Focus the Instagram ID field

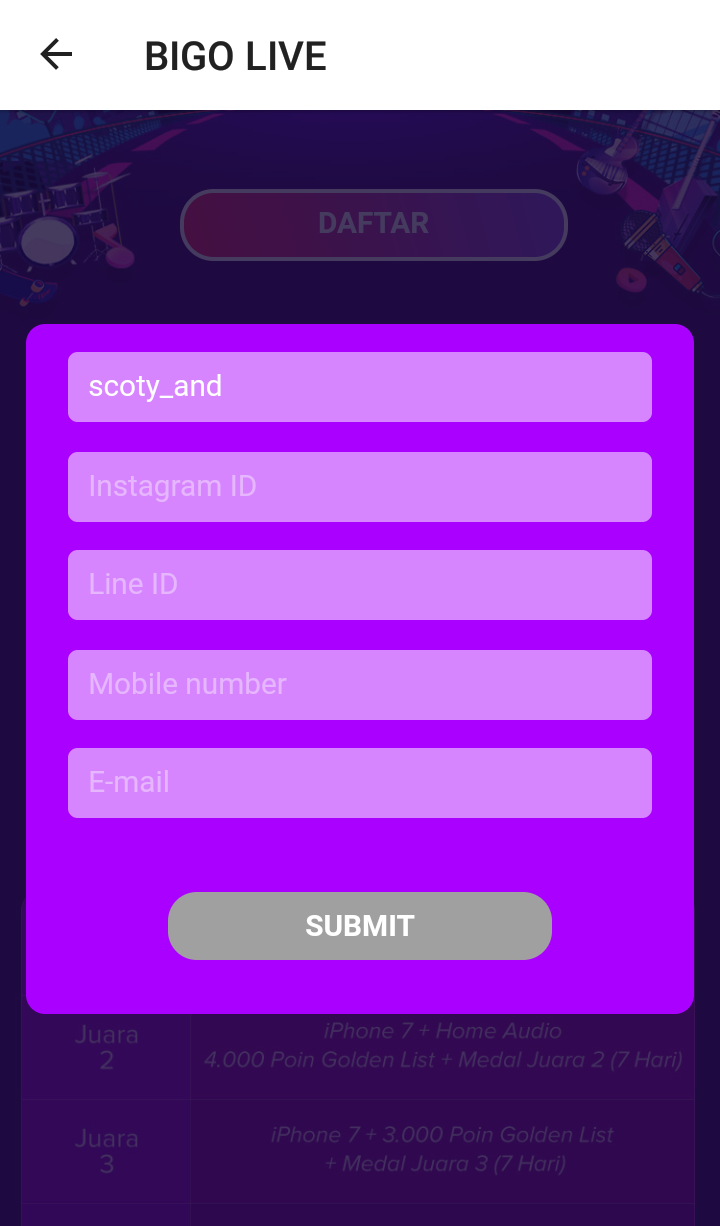tap(360, 487)
